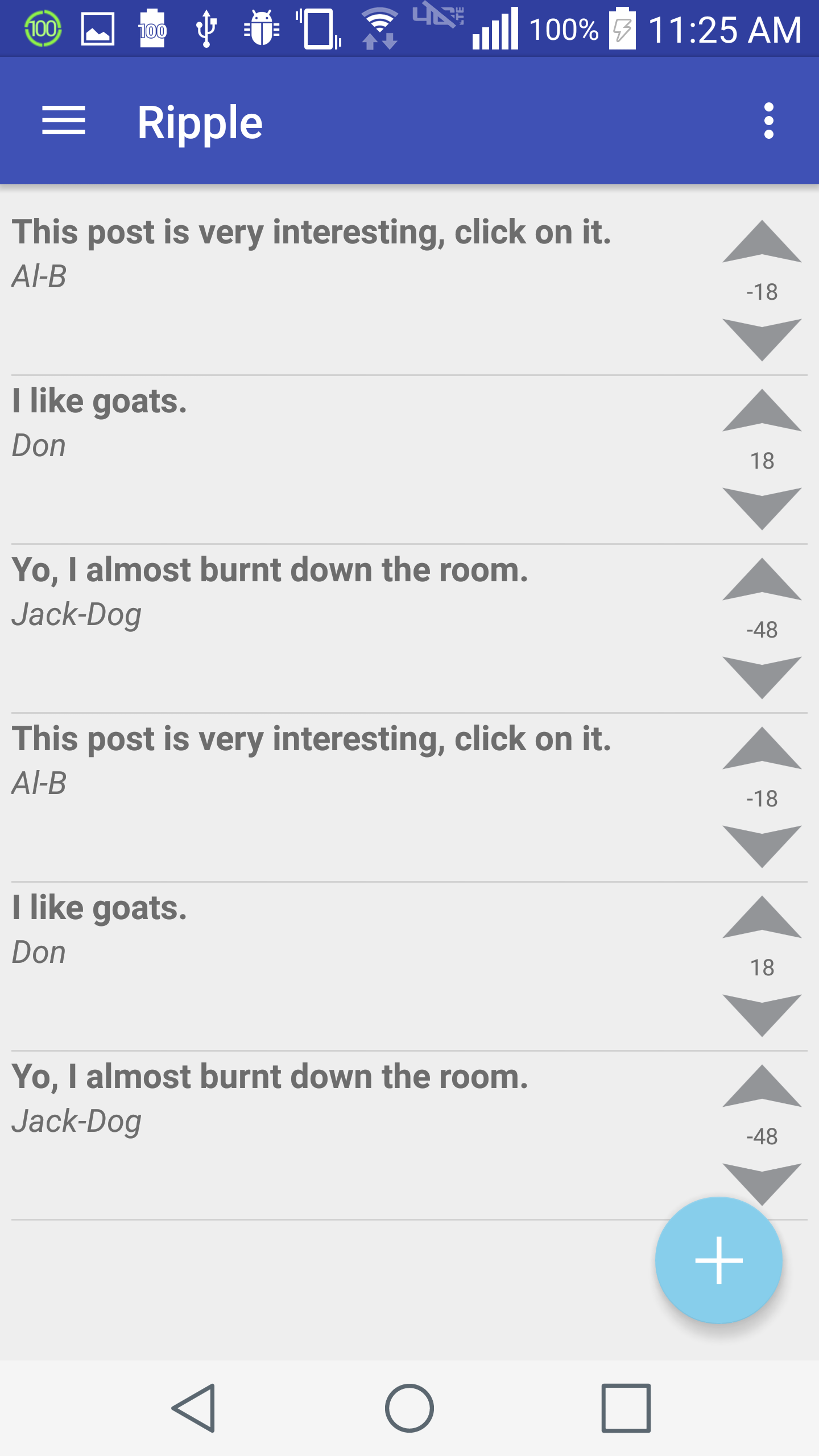Open the second "This post is very interesting" post

[312, 739]
